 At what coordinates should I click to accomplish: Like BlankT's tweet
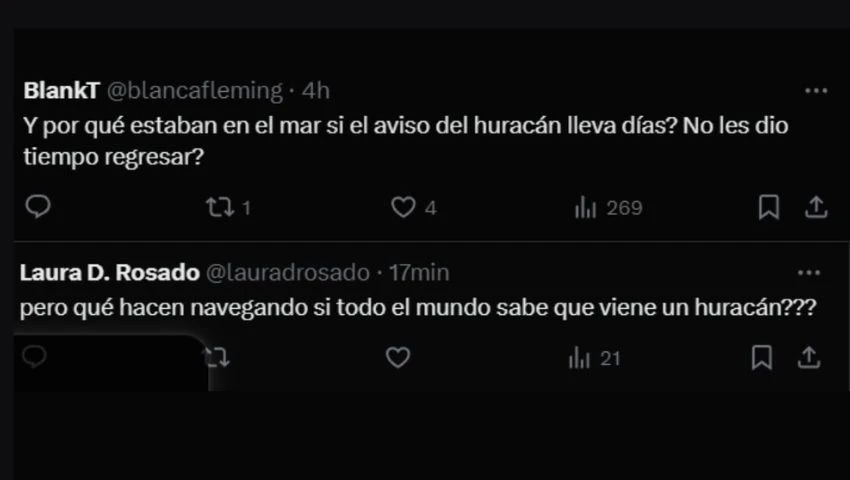pyautogui.click(x=402, y=207)
